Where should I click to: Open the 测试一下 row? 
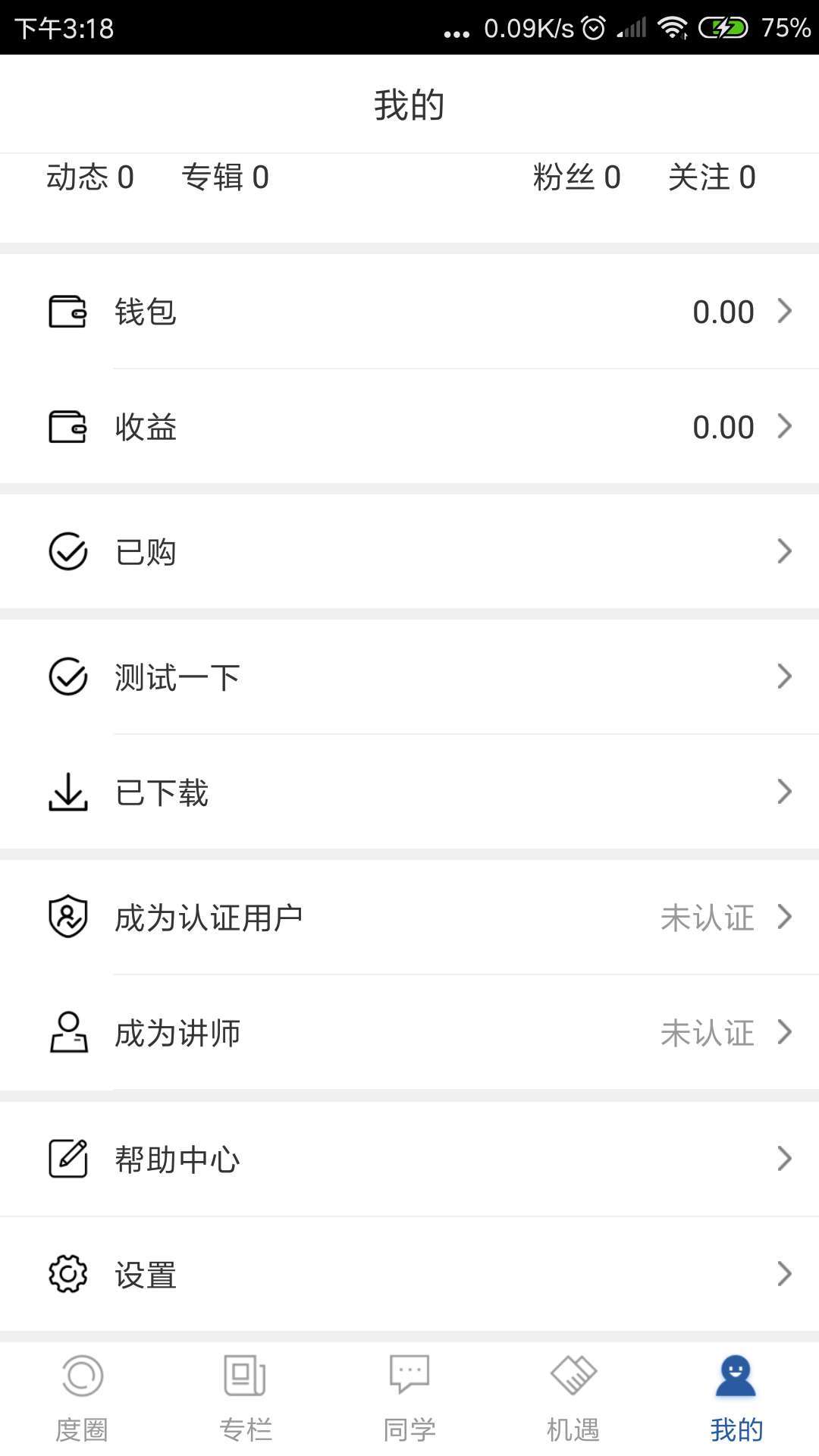click(409, 676)
